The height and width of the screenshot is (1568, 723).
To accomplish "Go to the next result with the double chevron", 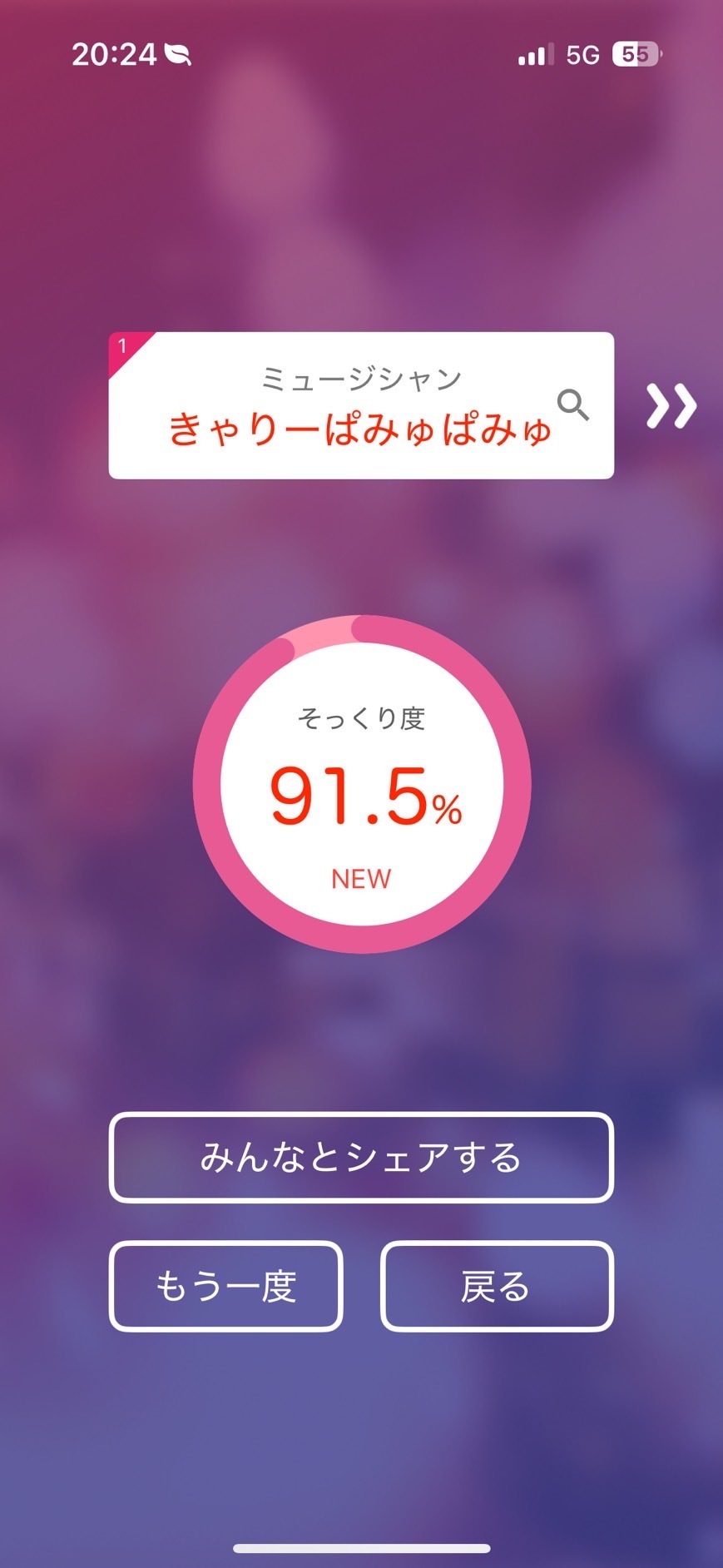I will click(x=671, y=406).
